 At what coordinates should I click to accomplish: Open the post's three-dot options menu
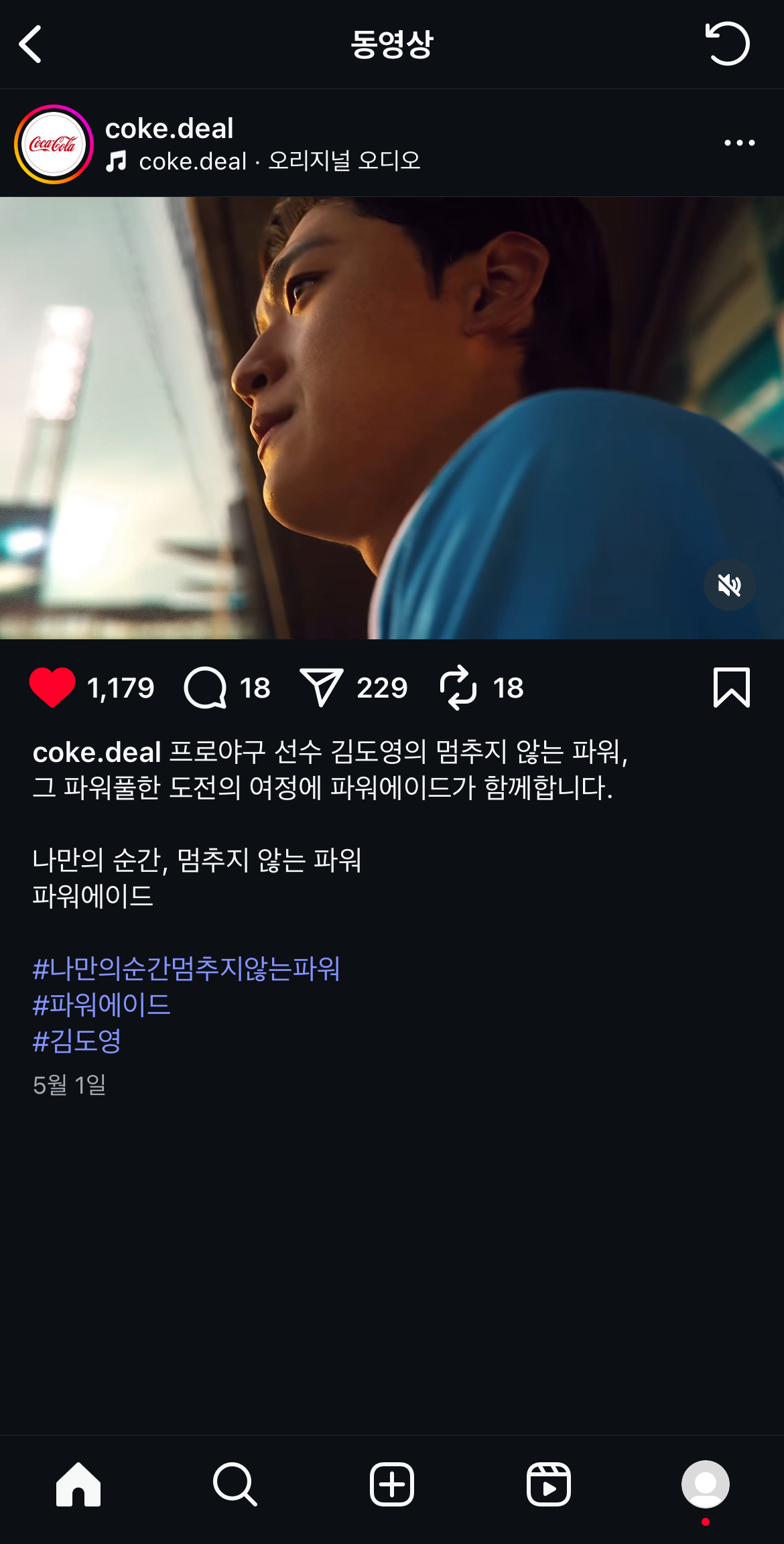(739, 143)
